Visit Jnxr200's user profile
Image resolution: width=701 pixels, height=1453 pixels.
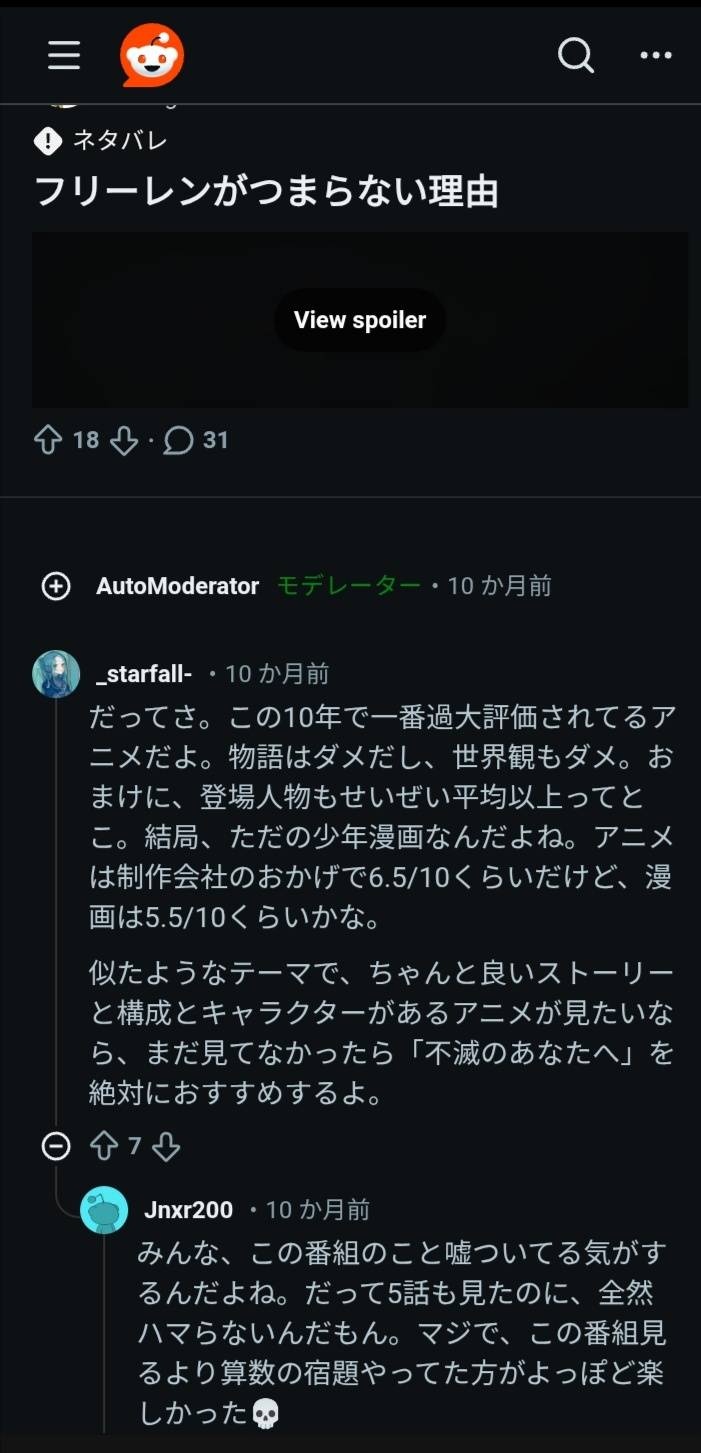[188, 1210]
